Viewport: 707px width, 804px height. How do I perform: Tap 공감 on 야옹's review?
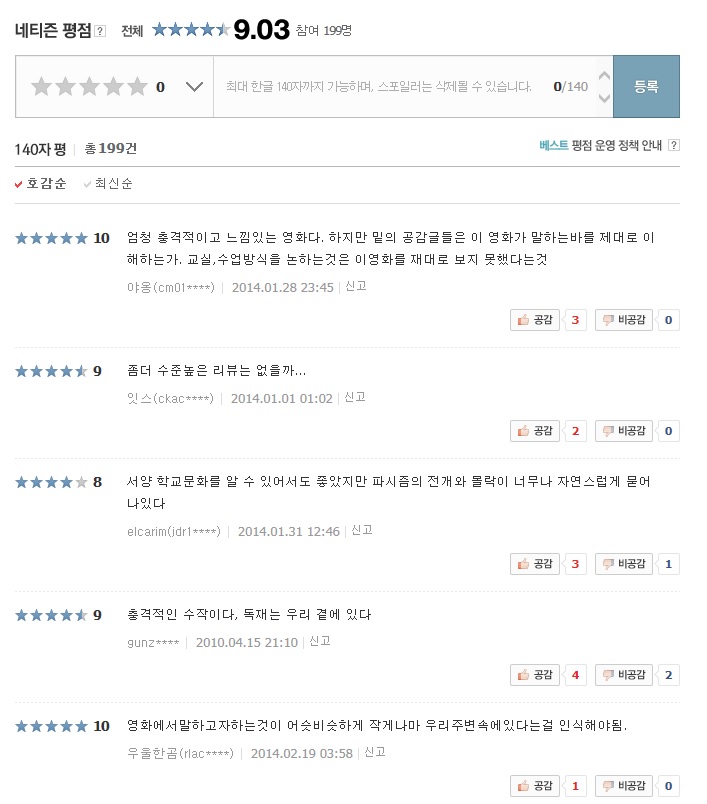[x=535, y=320]
